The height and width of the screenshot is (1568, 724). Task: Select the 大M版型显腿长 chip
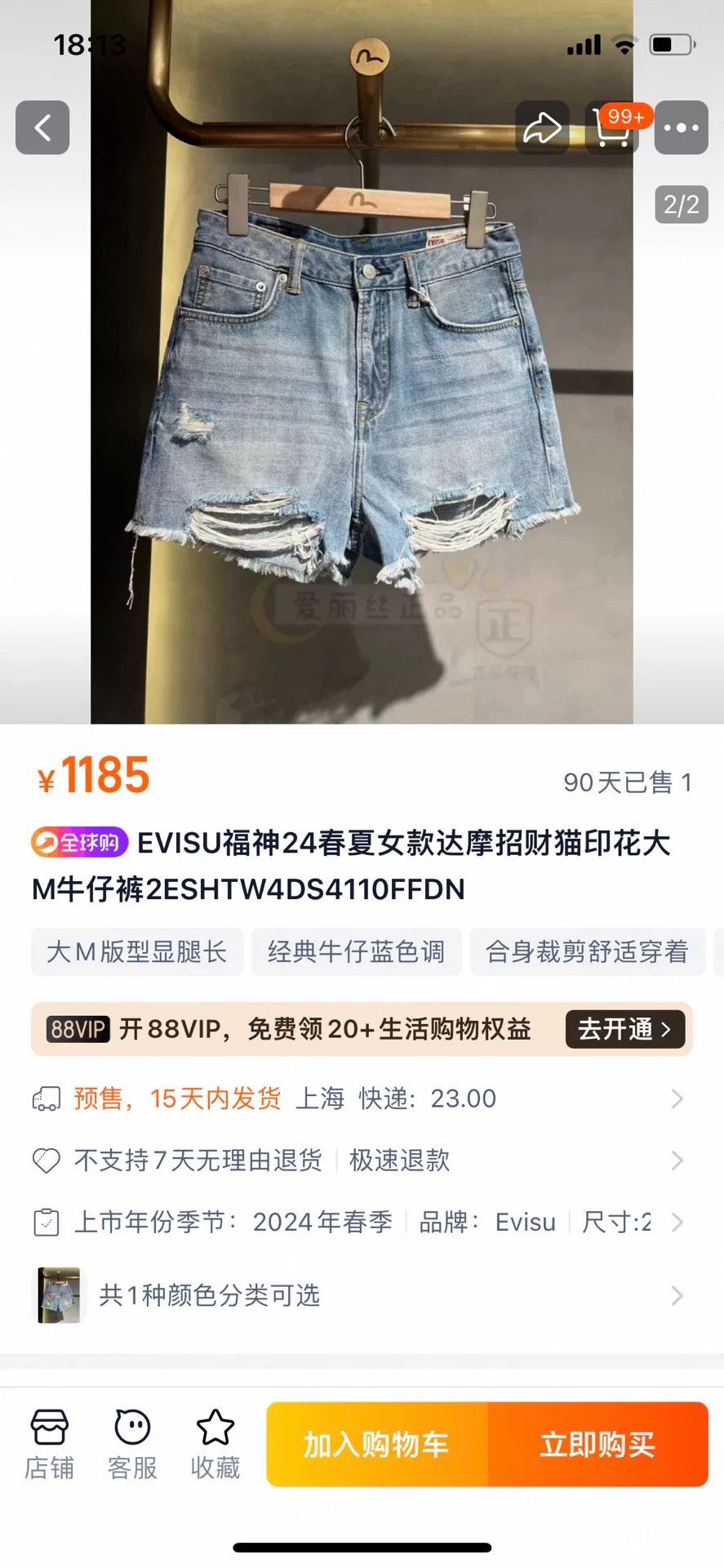point(137,951)
